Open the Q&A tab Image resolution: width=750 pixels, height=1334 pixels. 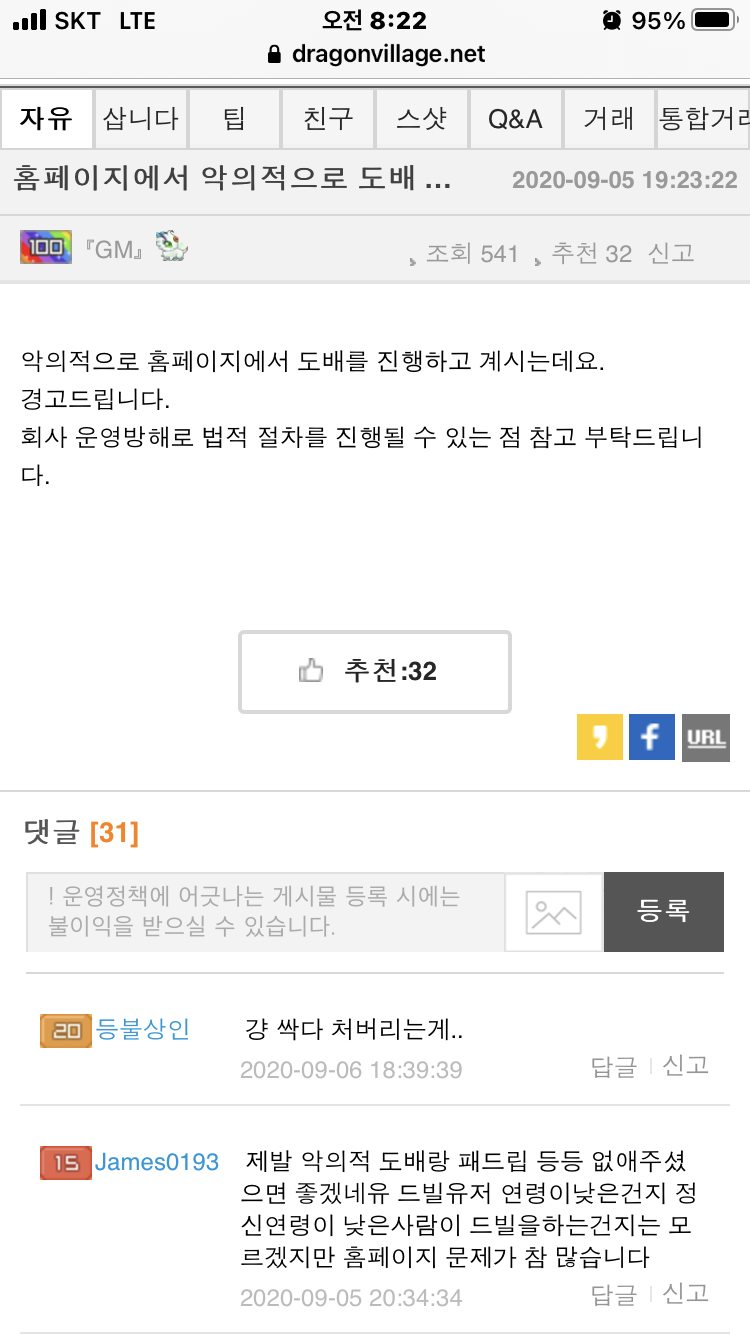515,120
